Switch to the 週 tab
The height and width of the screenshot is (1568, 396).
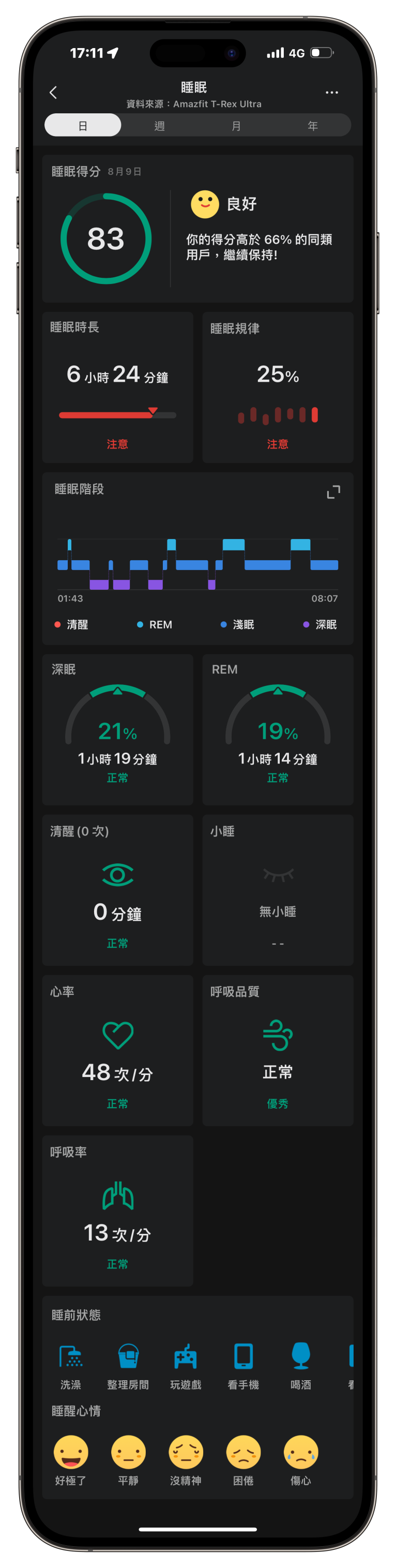coord(159,126)
